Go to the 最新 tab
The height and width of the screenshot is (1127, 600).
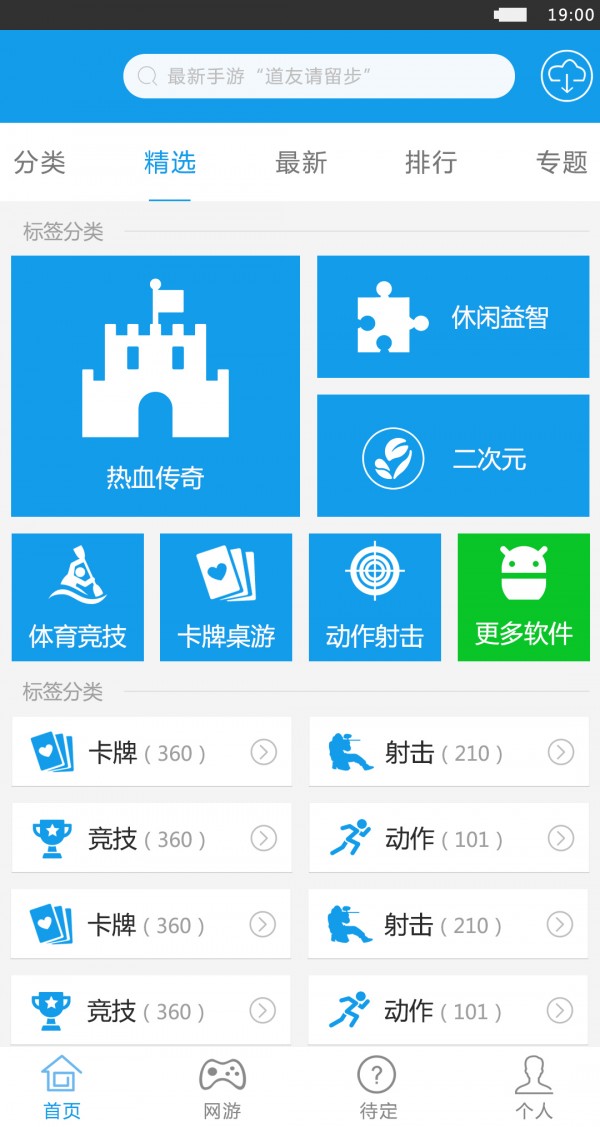coord(301,162)
